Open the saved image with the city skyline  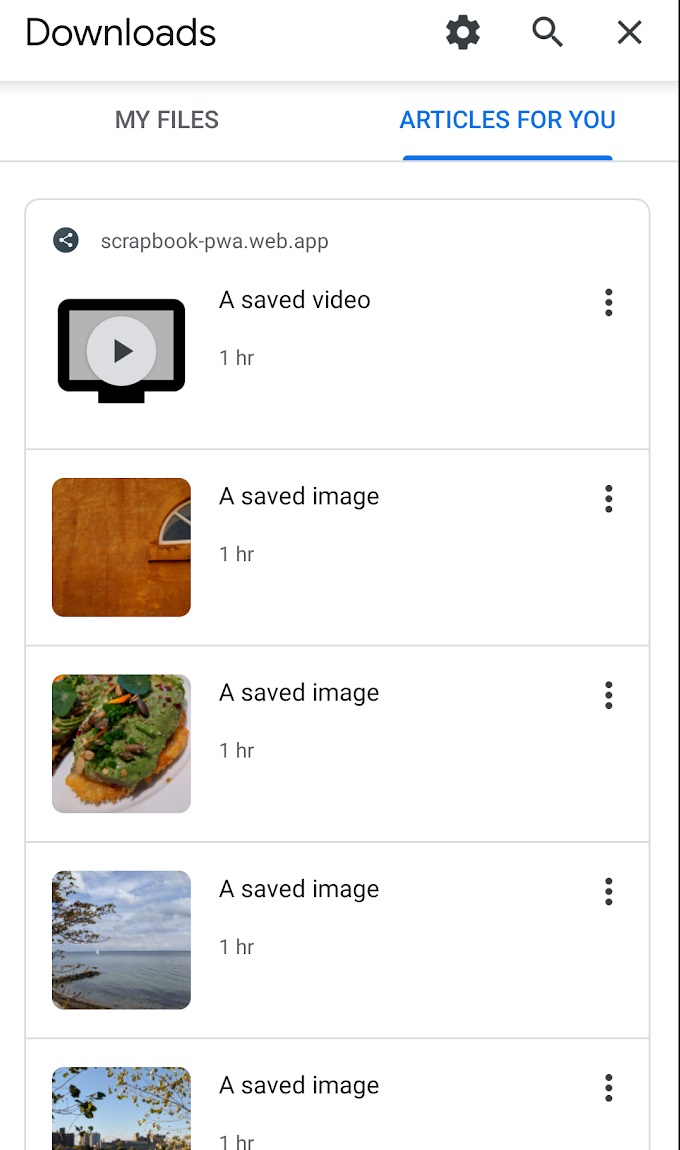(x=122, y=1108)
